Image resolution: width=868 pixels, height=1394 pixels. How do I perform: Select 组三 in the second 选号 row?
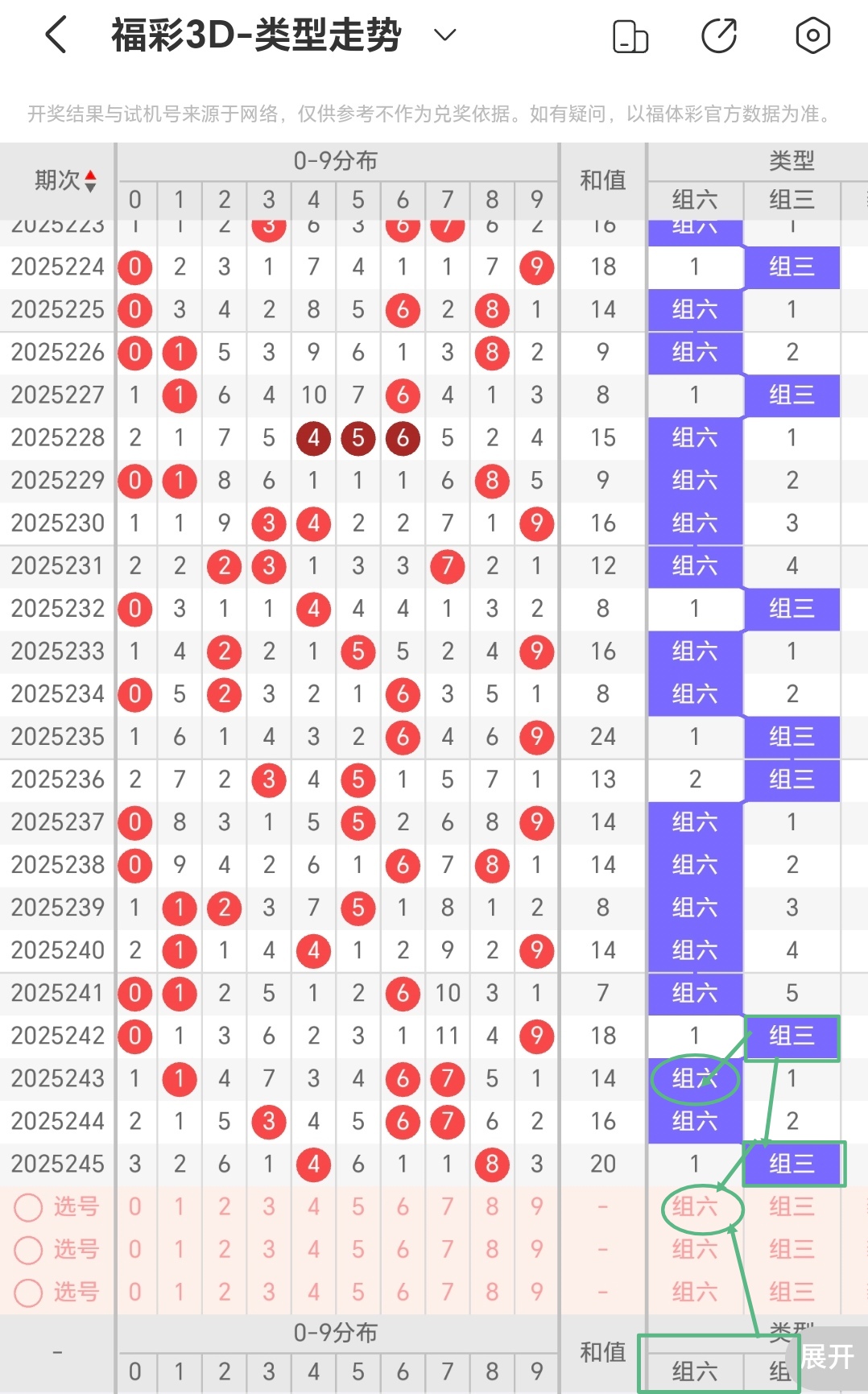pyautogui.click(x=792, y=1250)
